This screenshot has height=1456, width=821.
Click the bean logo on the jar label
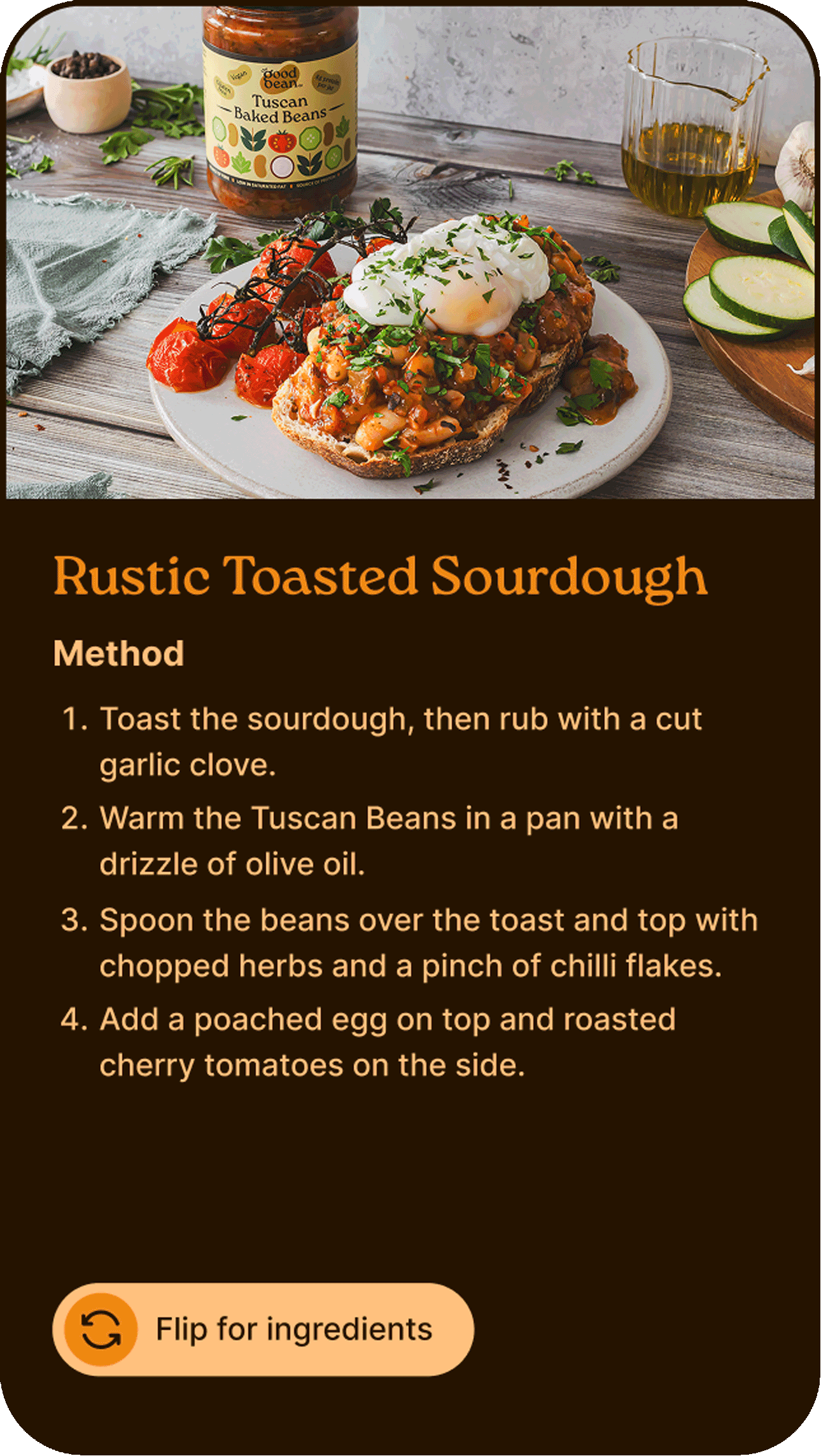pyautogui.click(x=280, y=78)
